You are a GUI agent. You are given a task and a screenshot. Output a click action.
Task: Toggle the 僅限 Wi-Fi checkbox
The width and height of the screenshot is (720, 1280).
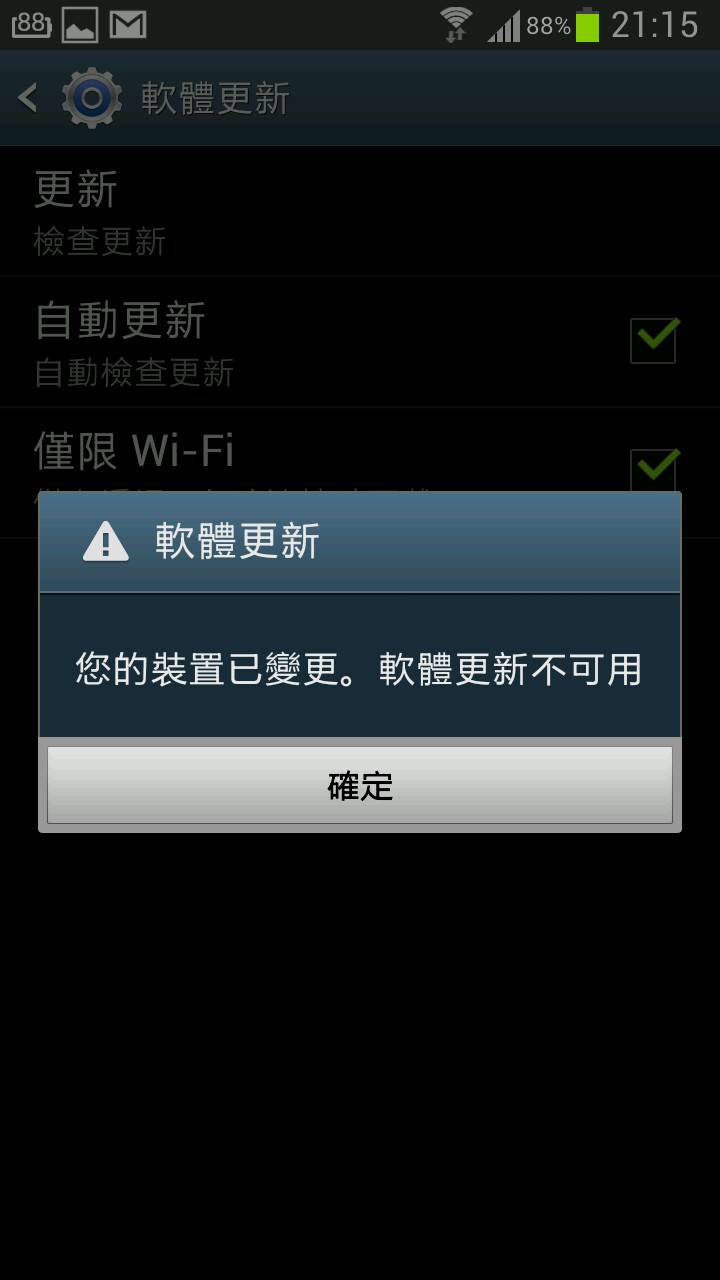coord(654,468)
